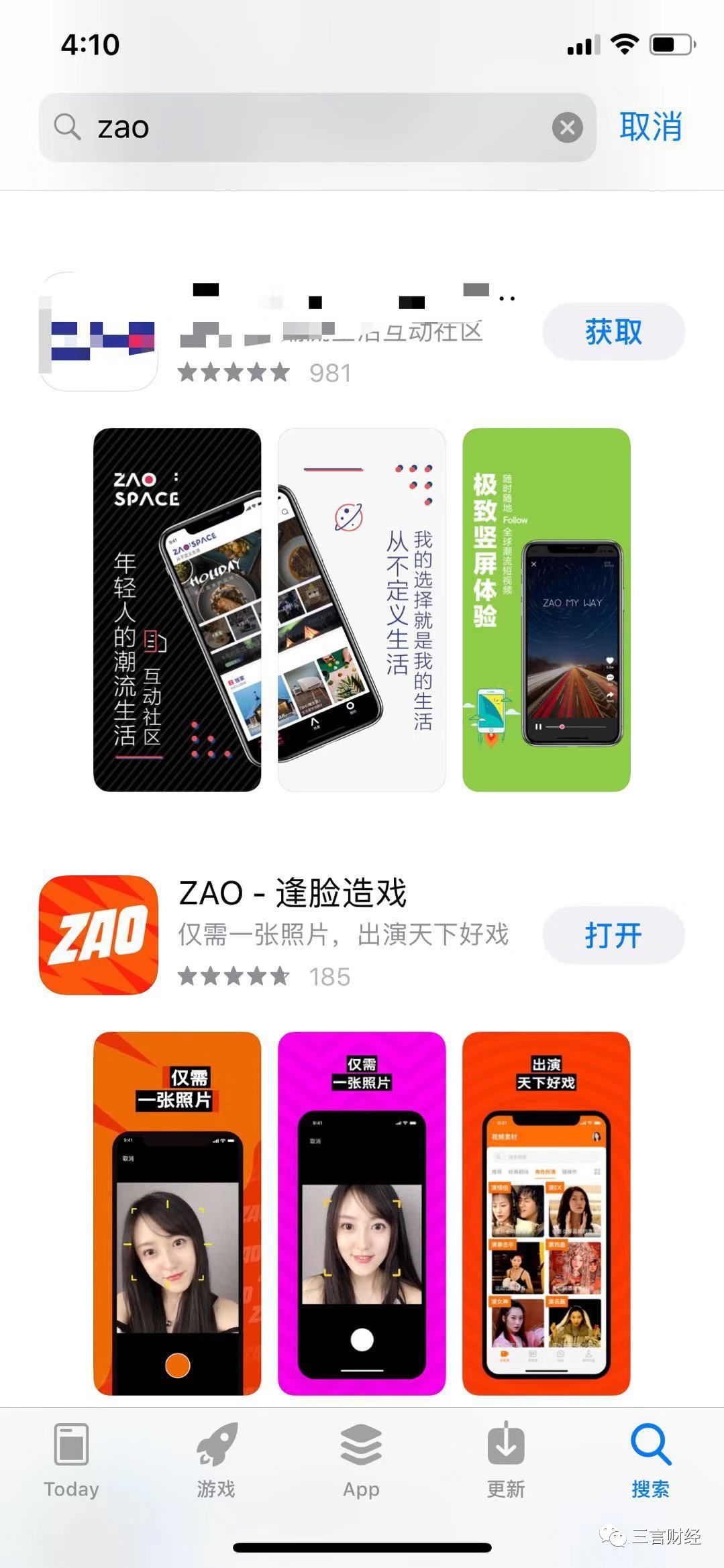Clear the search text
The height and width of the screenshot is (1568, 724).
[x=567, y=127]
